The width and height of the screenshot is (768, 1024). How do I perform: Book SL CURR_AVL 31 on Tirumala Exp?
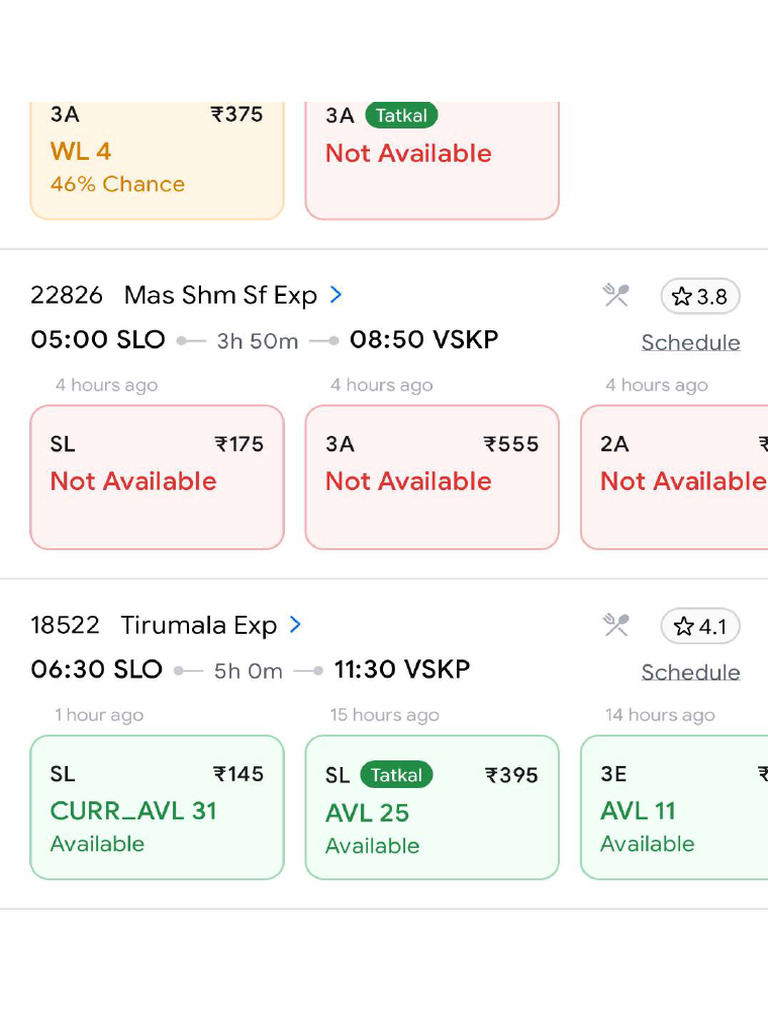157,807
